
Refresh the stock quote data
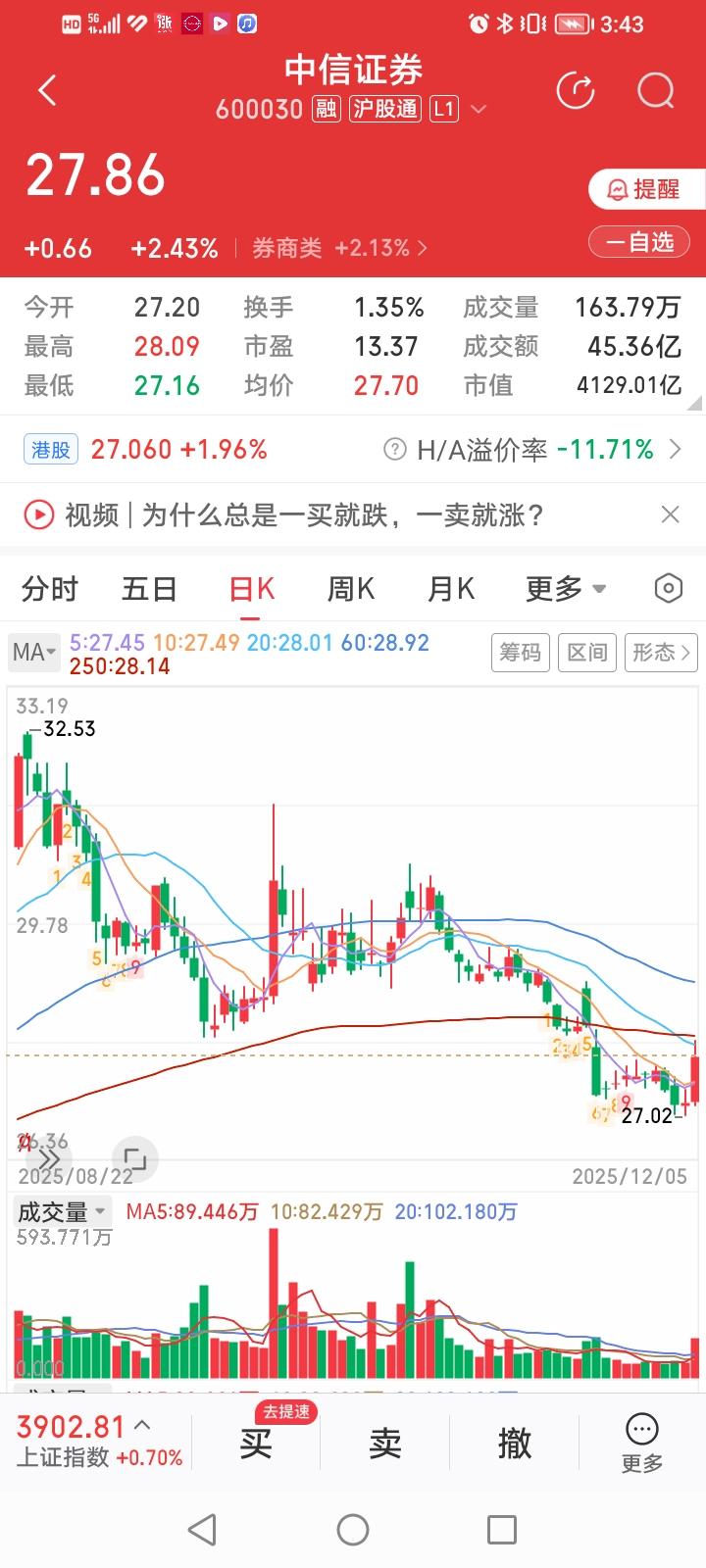577,90
